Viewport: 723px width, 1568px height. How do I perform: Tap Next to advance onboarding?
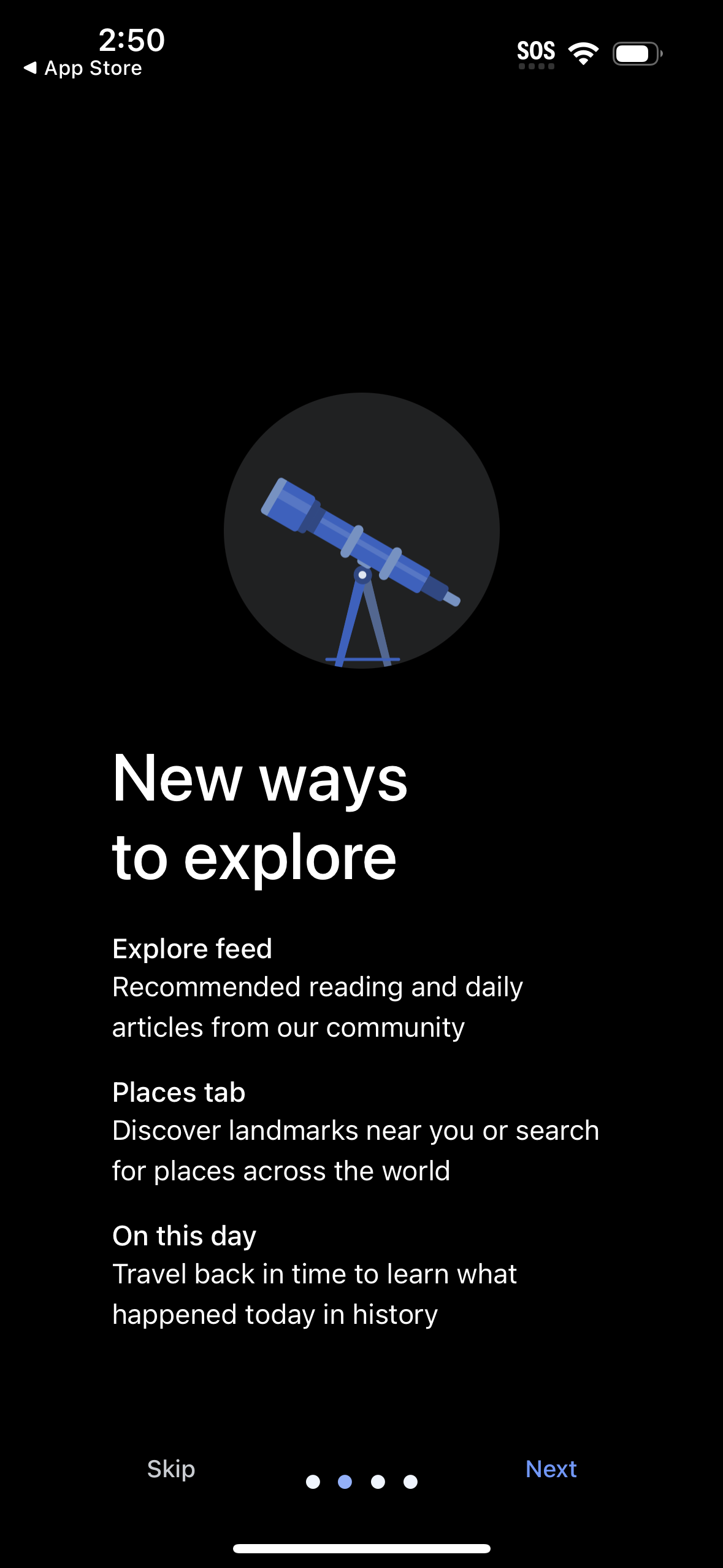coord(550,1468)
